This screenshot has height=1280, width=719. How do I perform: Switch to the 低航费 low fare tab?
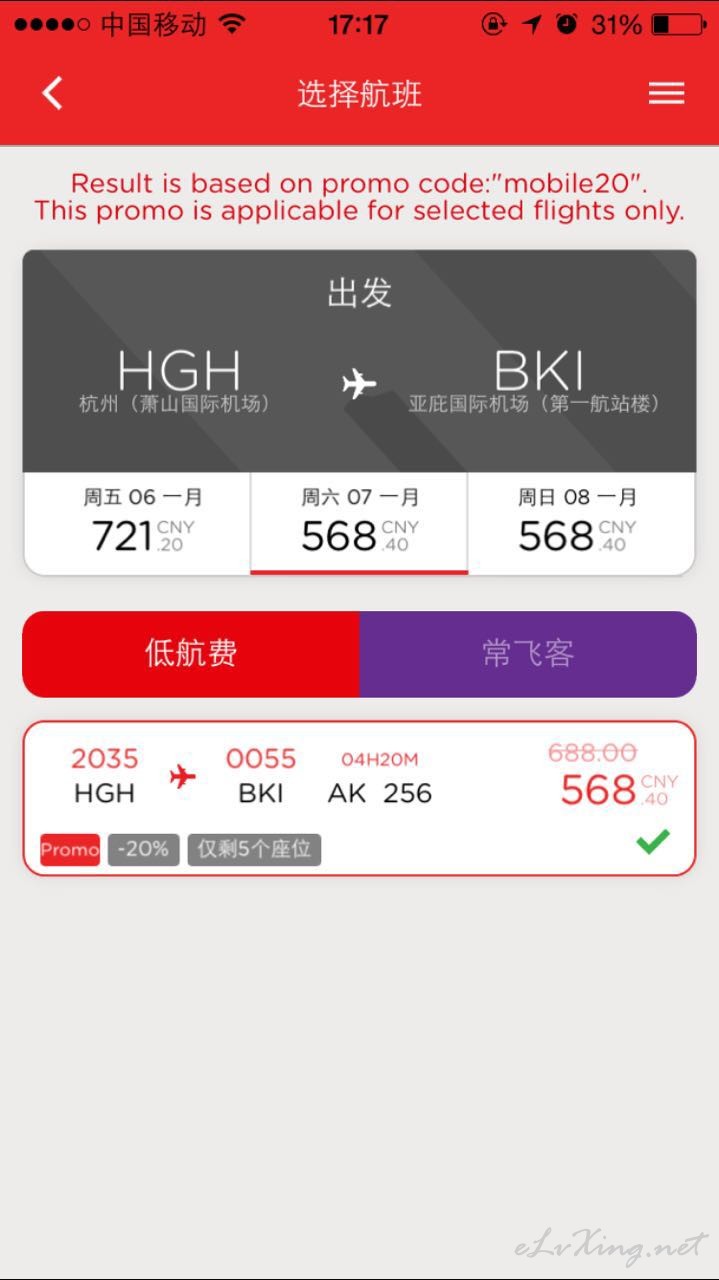click(x=191, y=654)
